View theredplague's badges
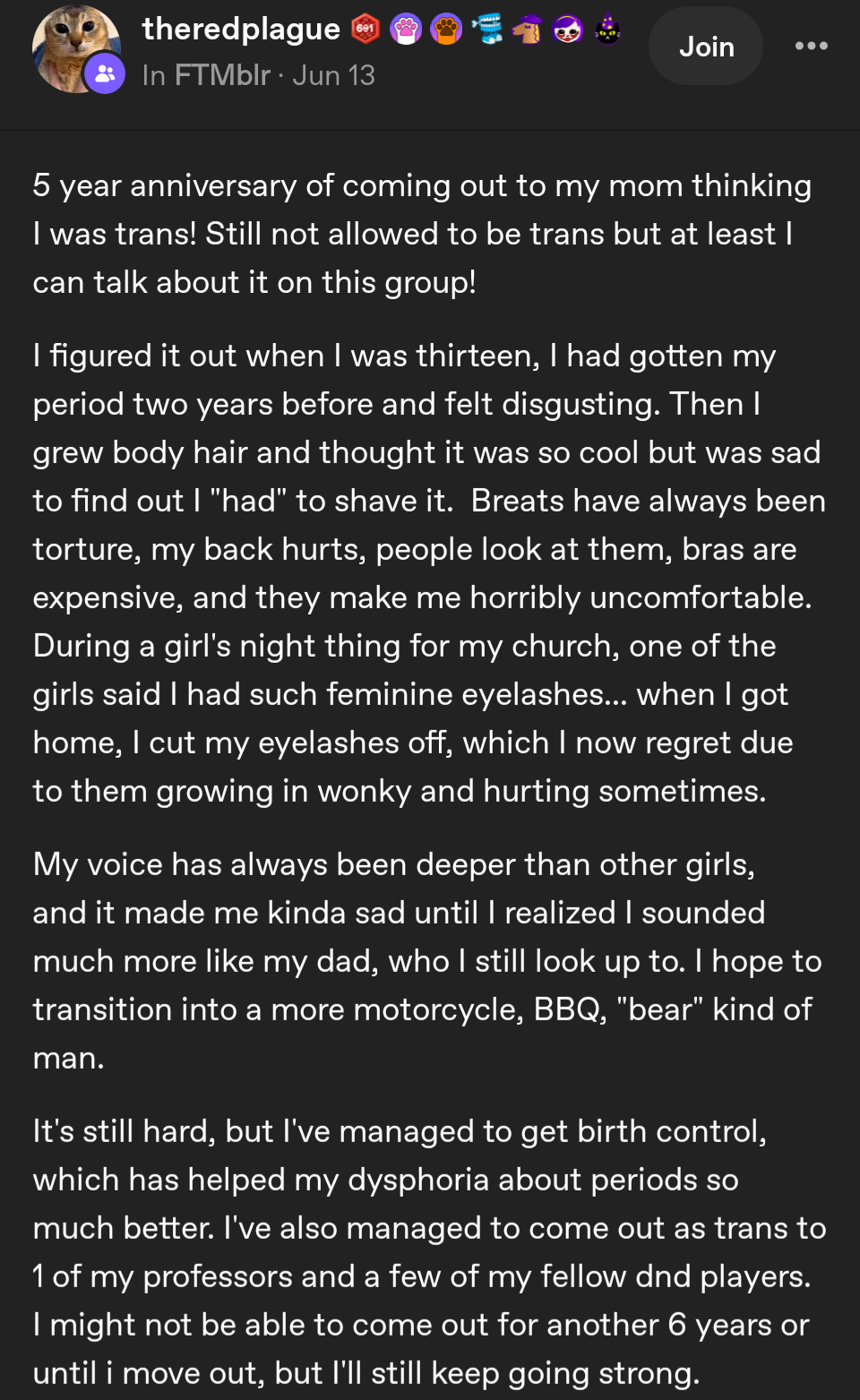Image resolution: width=860 pixels, height=1400 pixels. (x=486, y=30)
